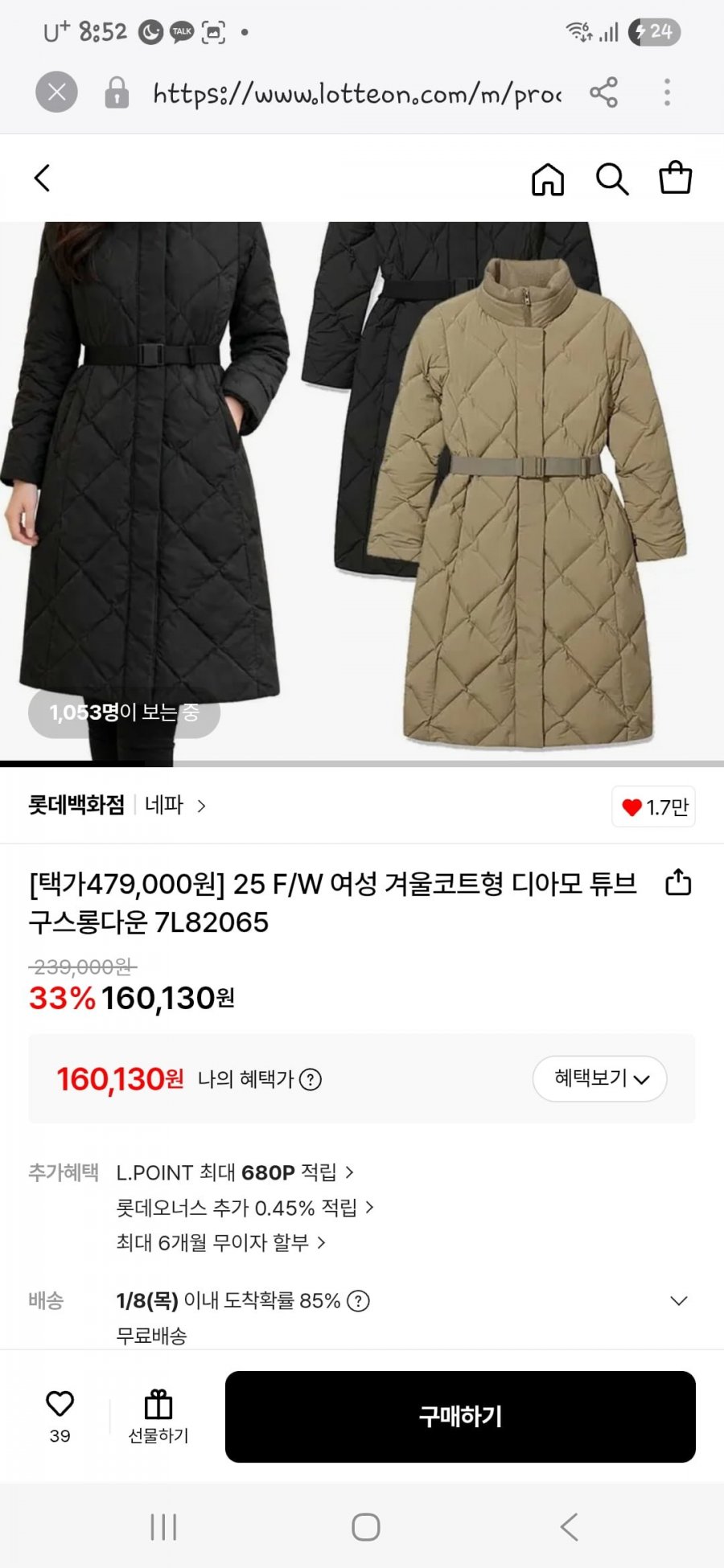Go back with the header arrow
Image resolution: width=724 pixels, height=1568 pixels.
pos(43,178)
